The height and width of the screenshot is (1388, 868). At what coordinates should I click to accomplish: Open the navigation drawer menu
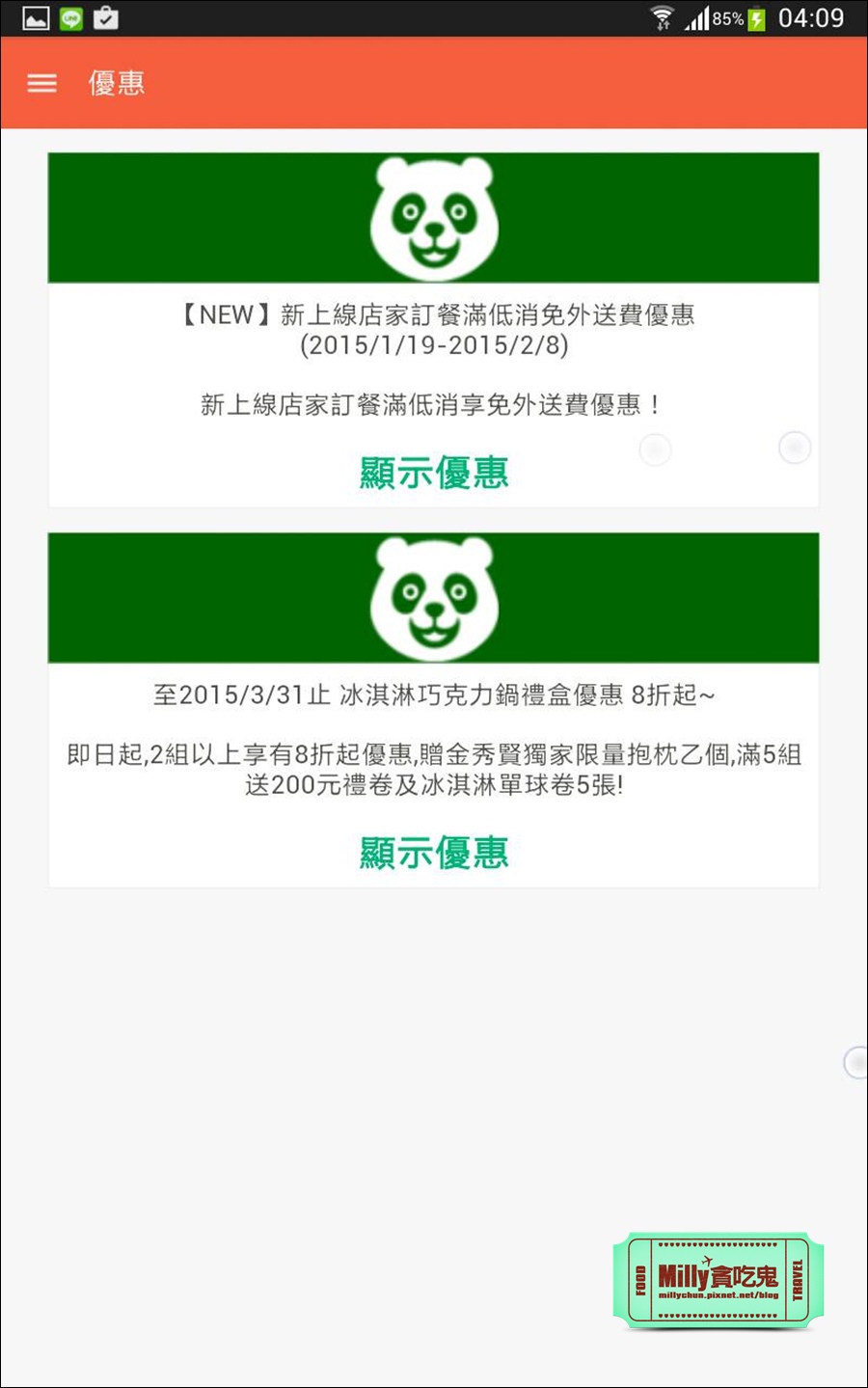click(x=41, y=83)
